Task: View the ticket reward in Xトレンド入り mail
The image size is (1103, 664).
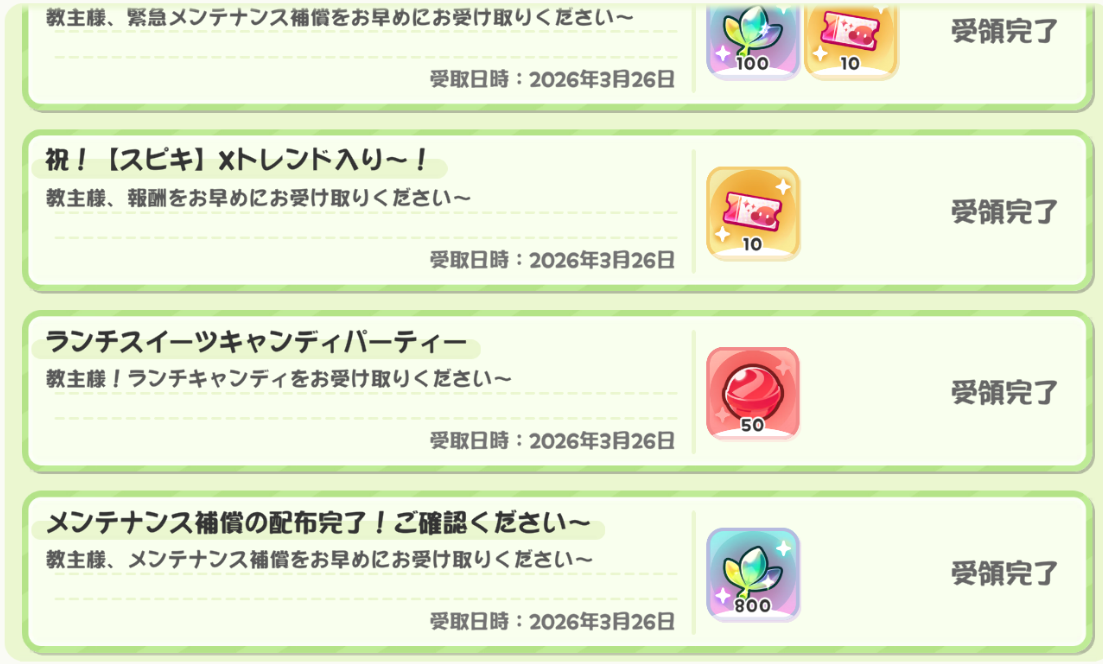Action: point(753,213)
